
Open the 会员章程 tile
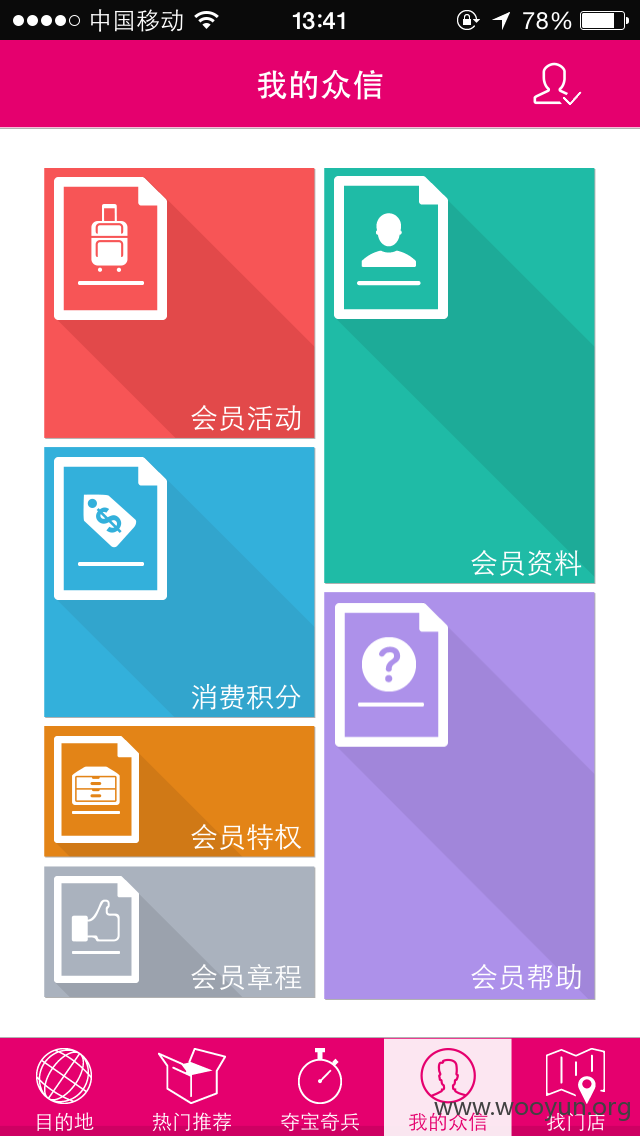pyautogui.click(x=180, y=932)
